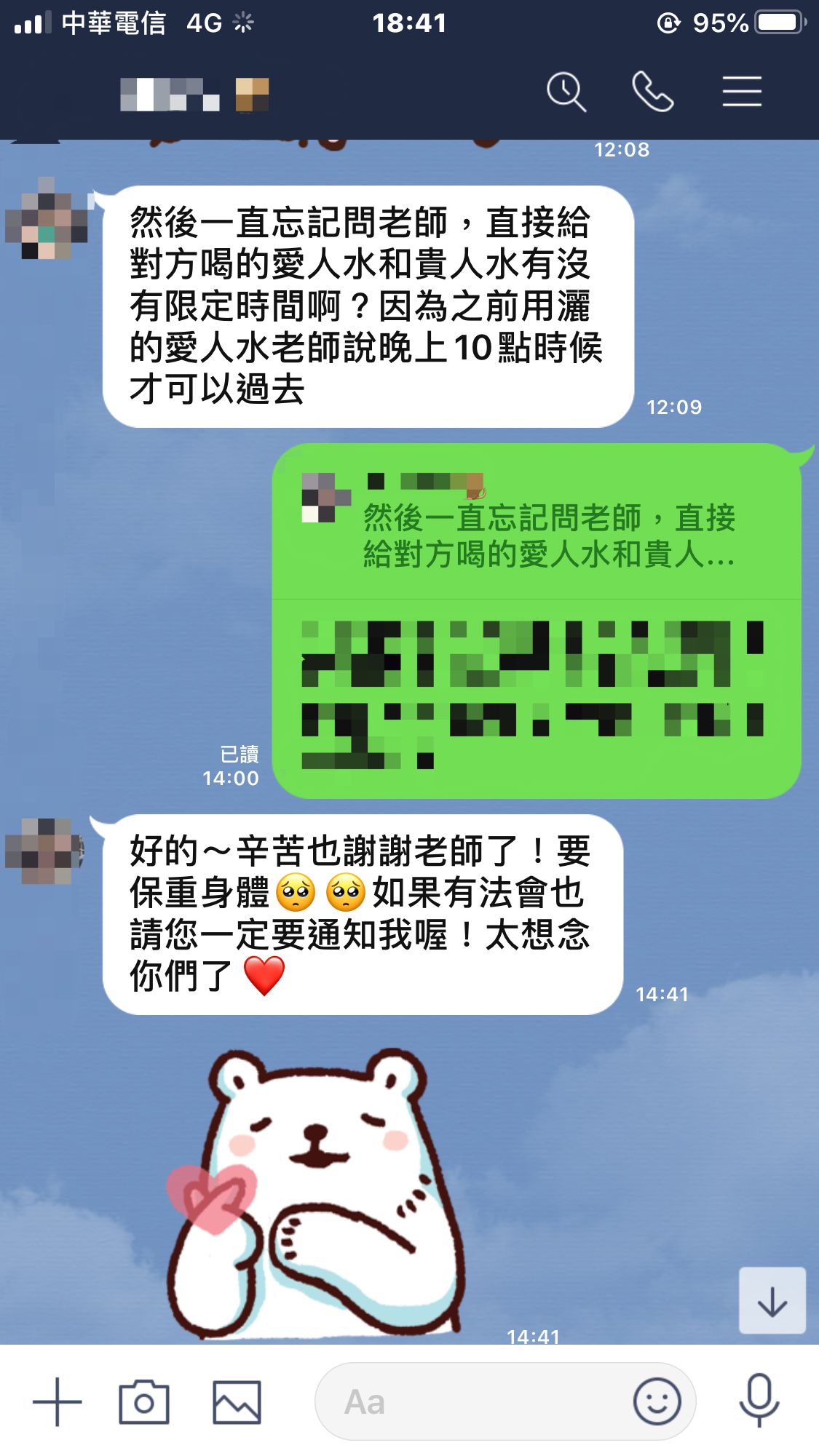Open the camera to take a photo
This screenshot has height=1456, width=819.
point(144,1401)
